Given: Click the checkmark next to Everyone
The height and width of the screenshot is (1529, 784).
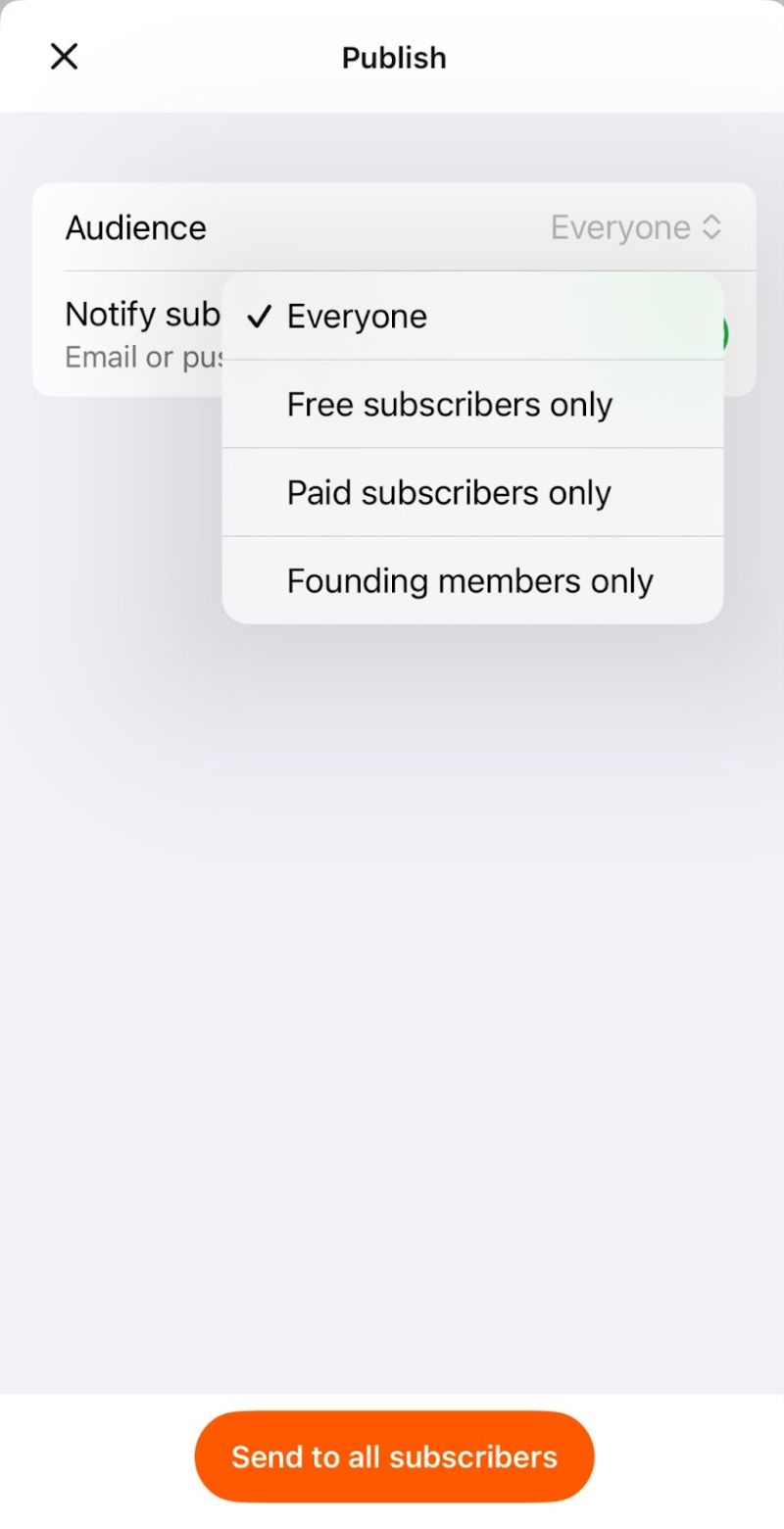Looking at the screenshot, I should [x=259, y=316].
